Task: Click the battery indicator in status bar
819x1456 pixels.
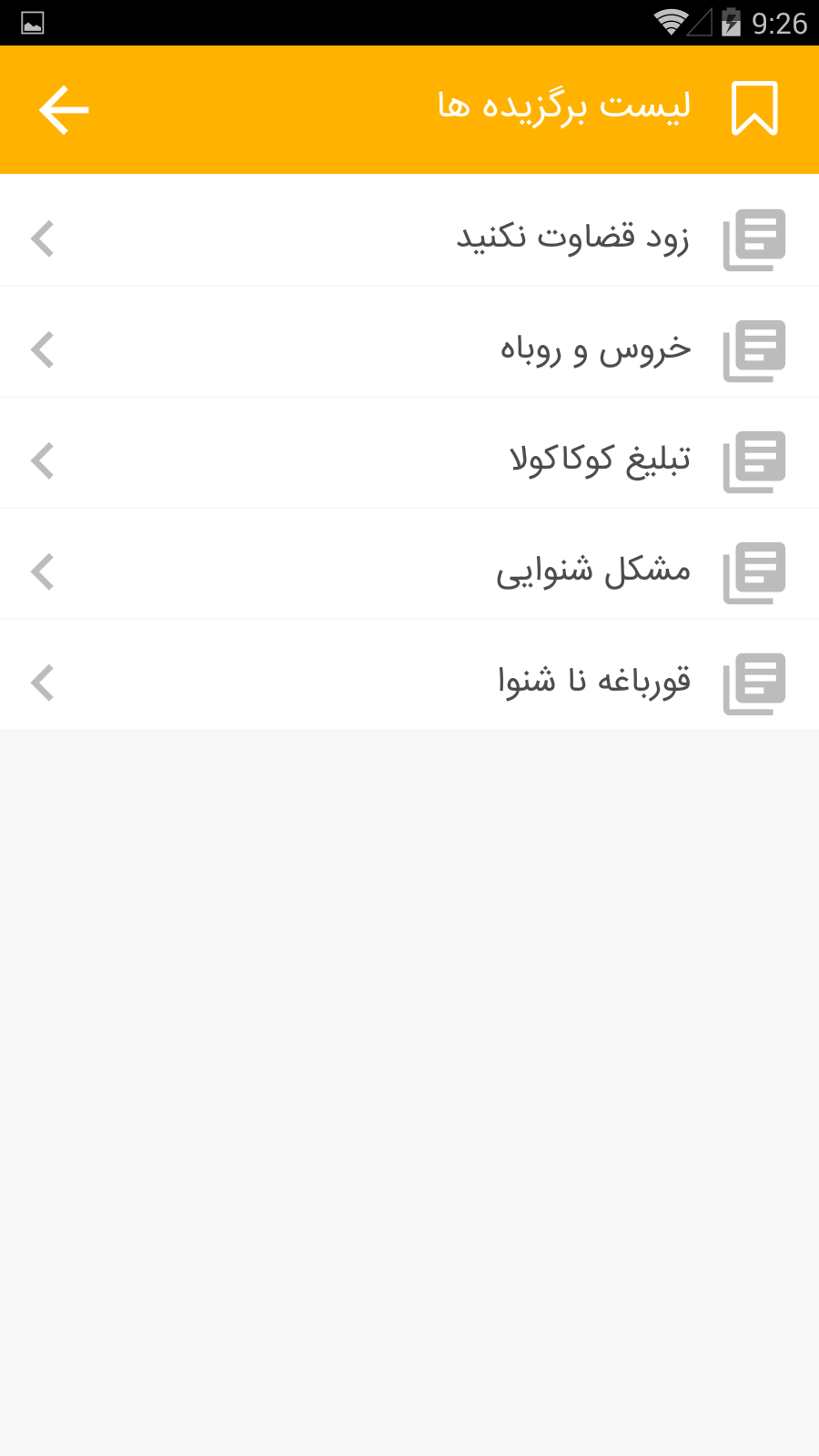Action: coord(733,24)
